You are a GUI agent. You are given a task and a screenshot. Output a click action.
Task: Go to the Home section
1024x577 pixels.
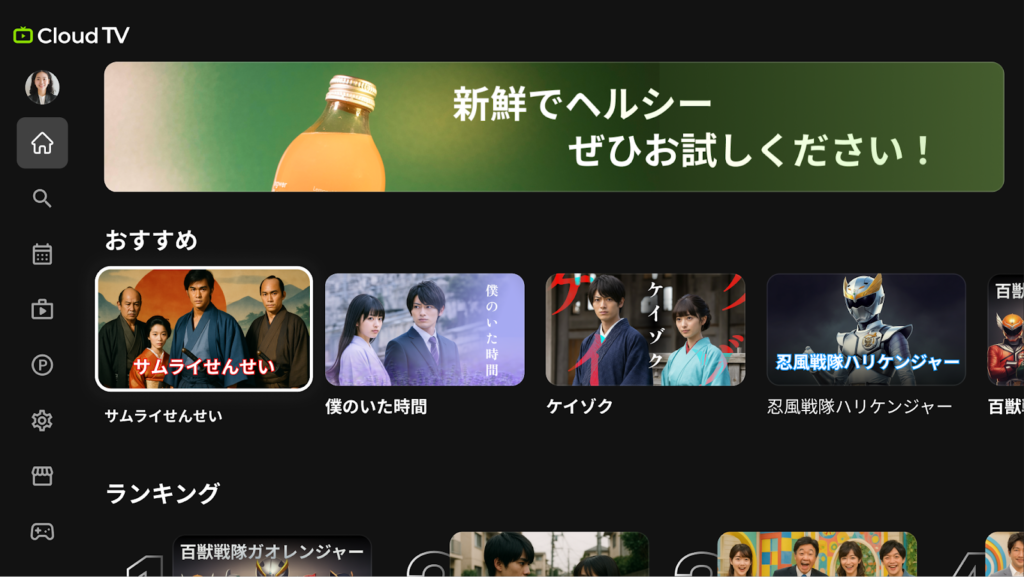click(x=42, y=143)
